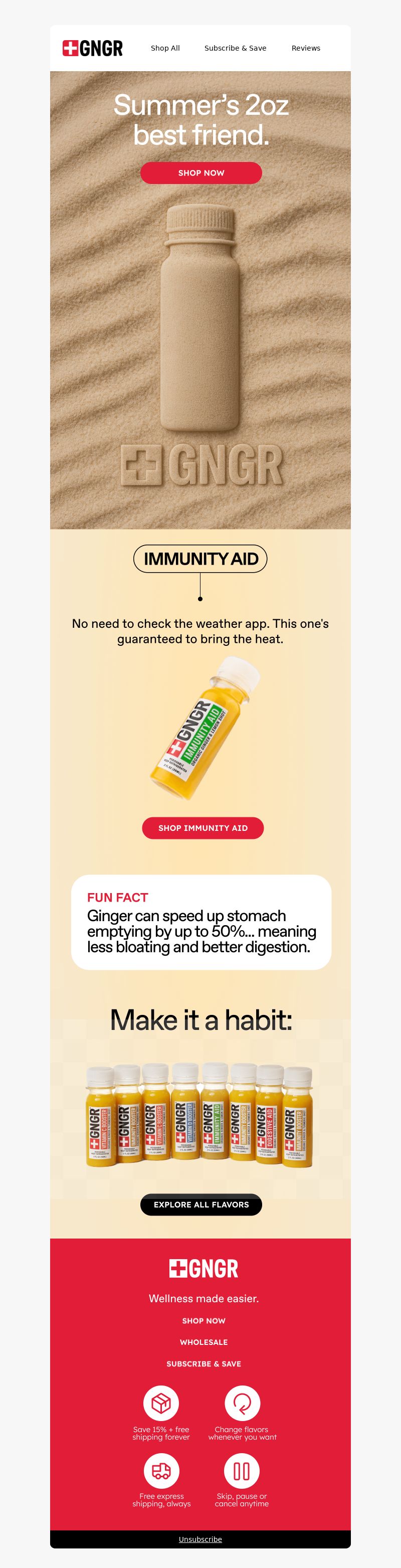
Task: Open the Wholesale footer link
Action: coord(203,1342)
